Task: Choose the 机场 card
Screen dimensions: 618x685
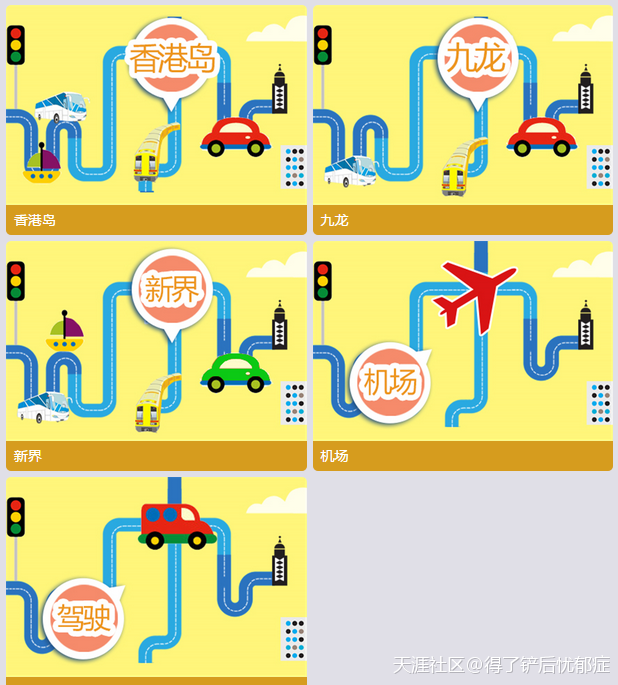Action: 462,355
